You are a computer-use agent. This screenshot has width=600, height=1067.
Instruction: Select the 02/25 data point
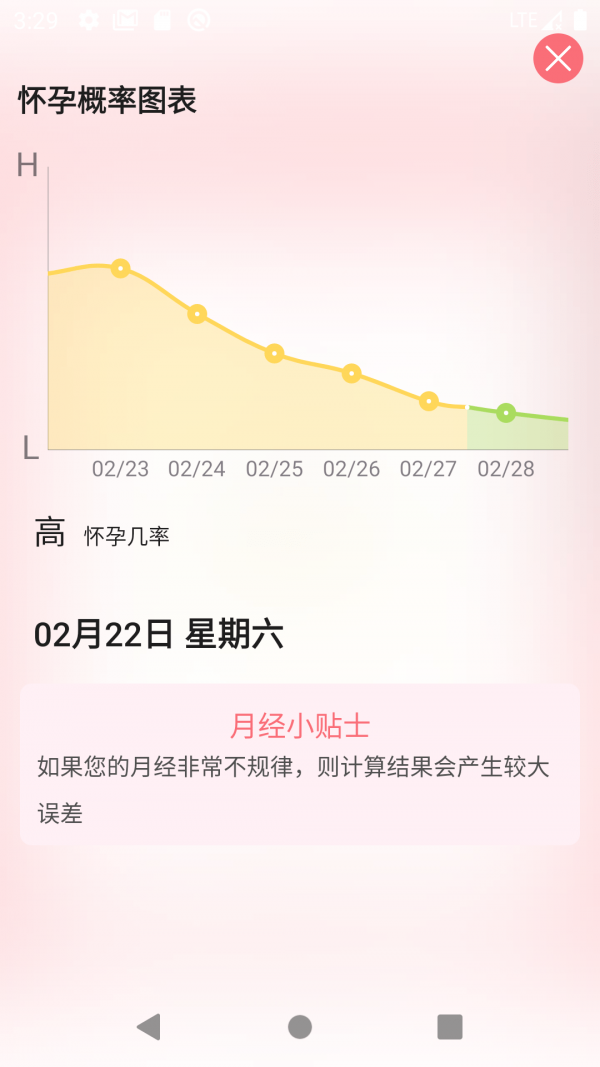(x=274, y=353)
